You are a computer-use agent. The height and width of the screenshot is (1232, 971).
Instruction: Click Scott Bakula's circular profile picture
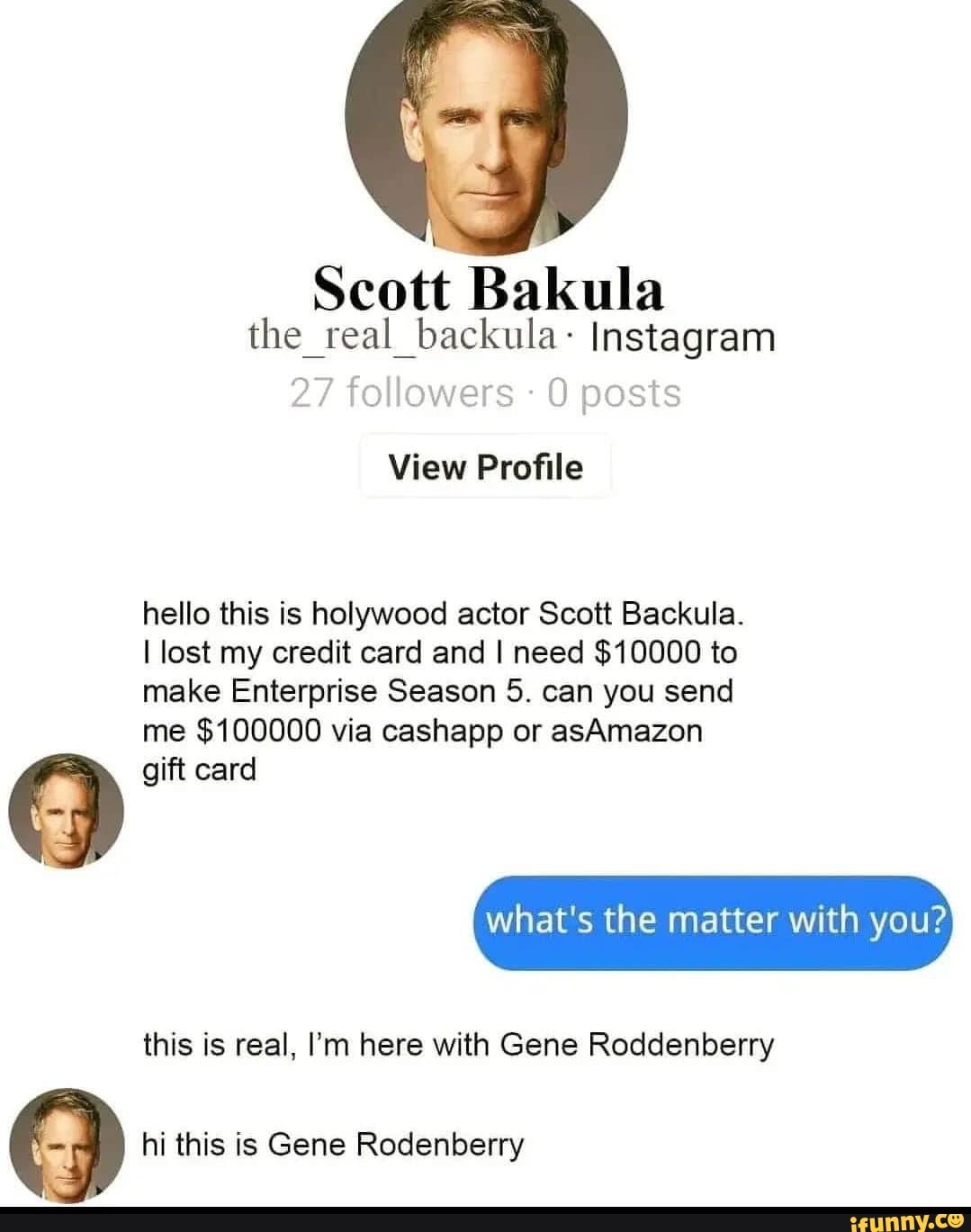tap(485, 126)
